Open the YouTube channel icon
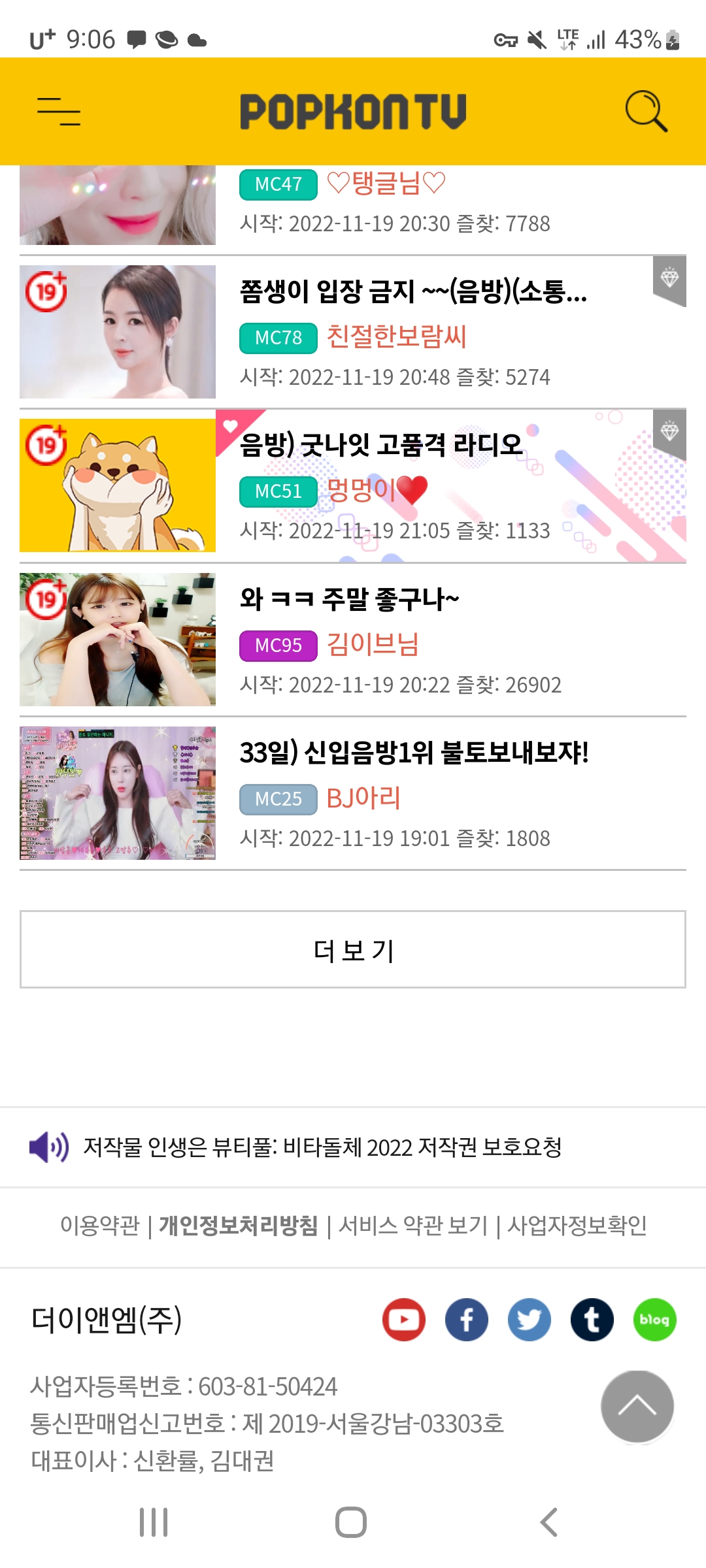This screenshot has width=706, height=1568. tap(404, 1320)
